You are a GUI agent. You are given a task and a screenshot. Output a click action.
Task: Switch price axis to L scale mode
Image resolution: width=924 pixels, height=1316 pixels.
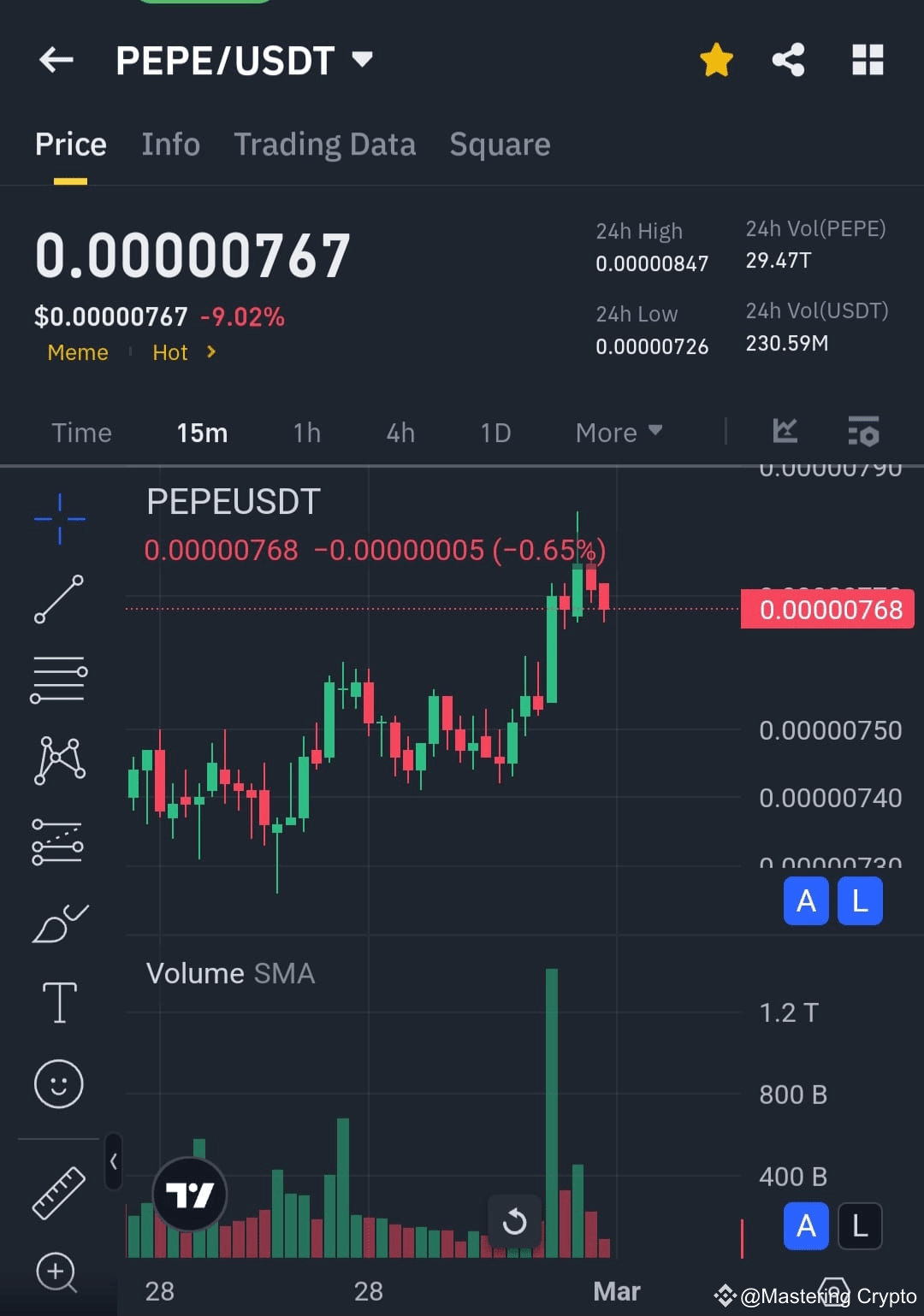pos(860,900)
